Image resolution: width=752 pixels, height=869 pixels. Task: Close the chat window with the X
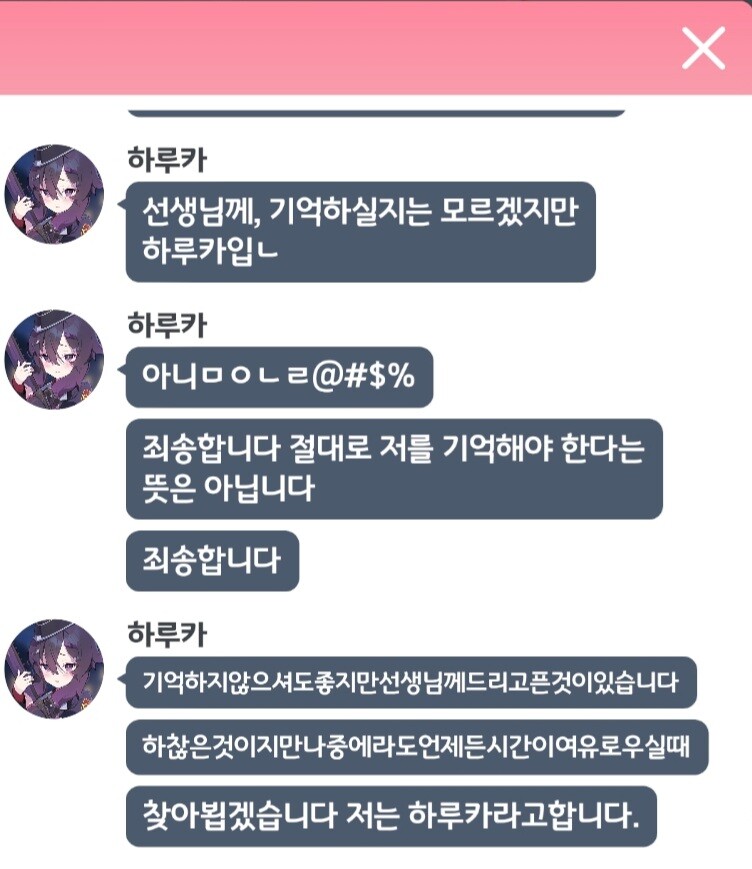(703, 47)
